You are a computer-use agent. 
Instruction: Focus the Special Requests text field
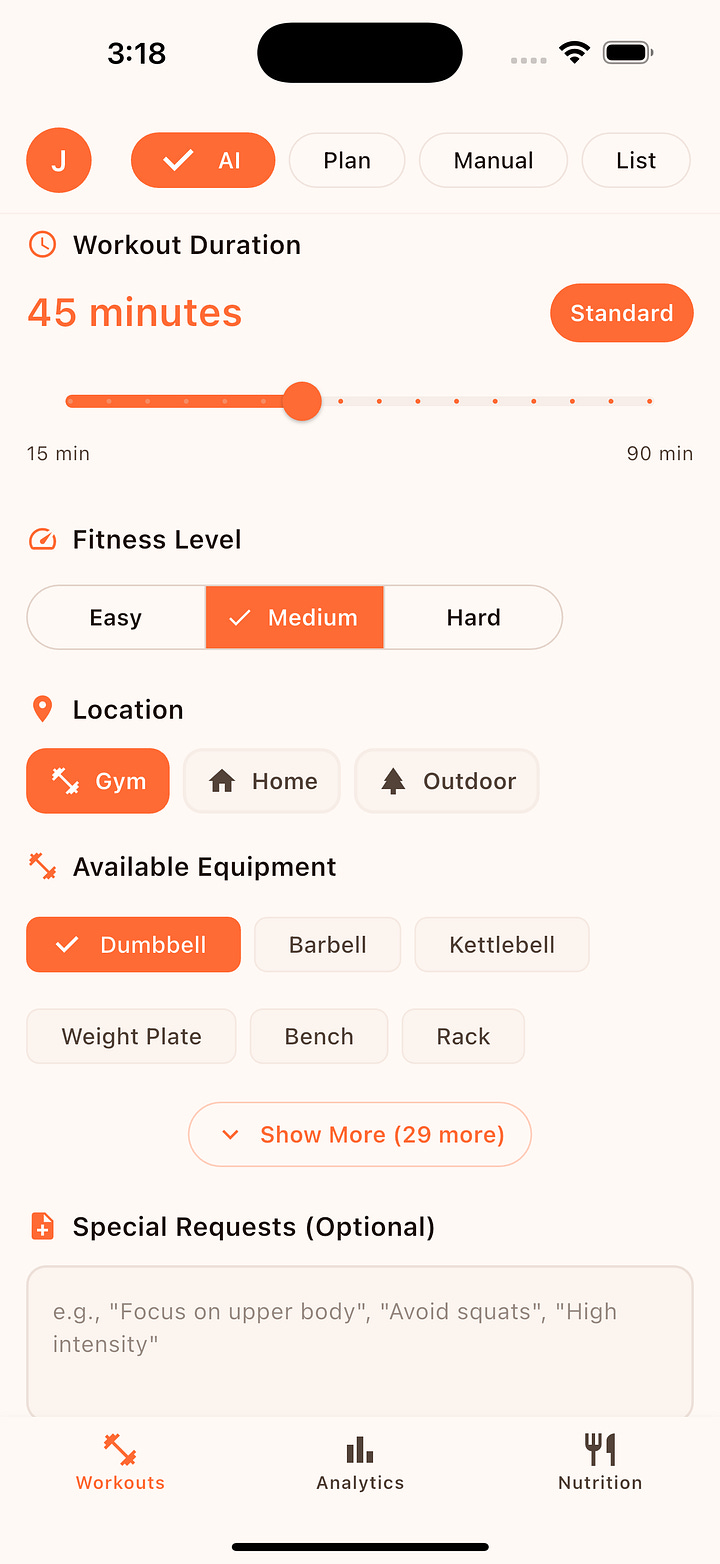[x=360, y=1340]
